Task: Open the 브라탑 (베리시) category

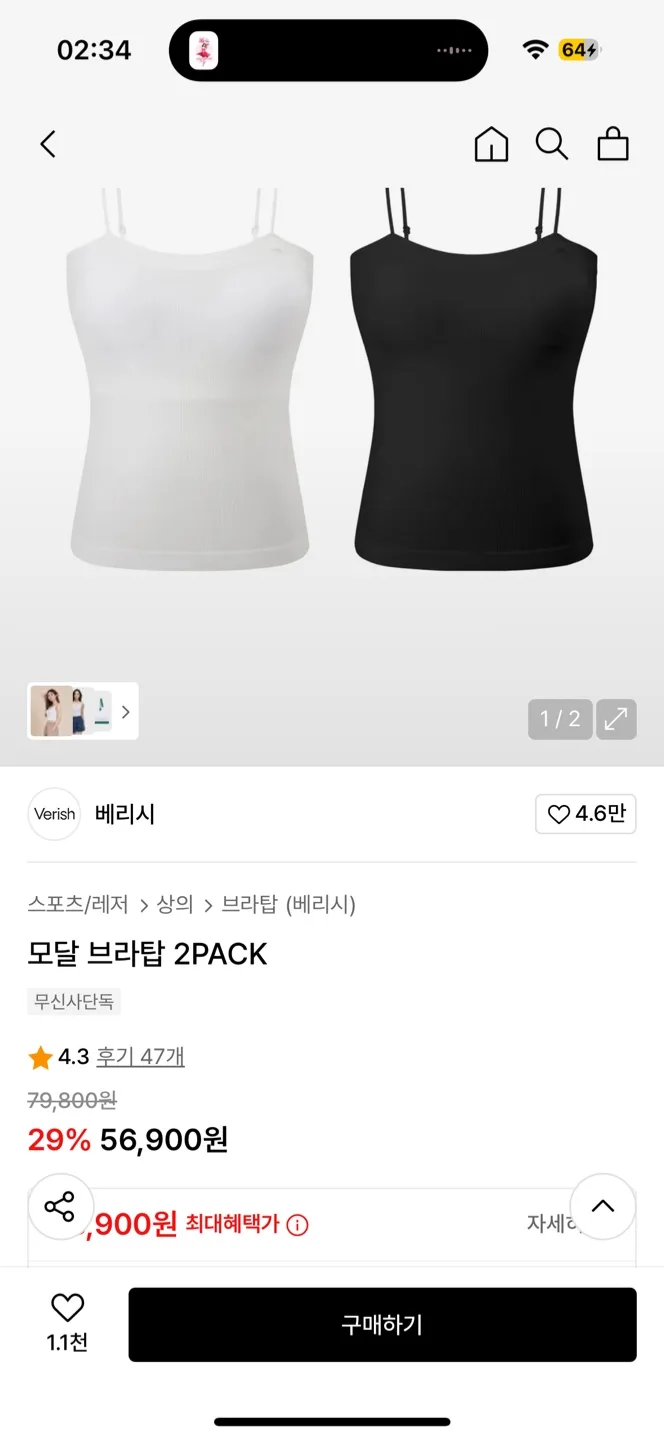Action: click(x=288, y=905)
